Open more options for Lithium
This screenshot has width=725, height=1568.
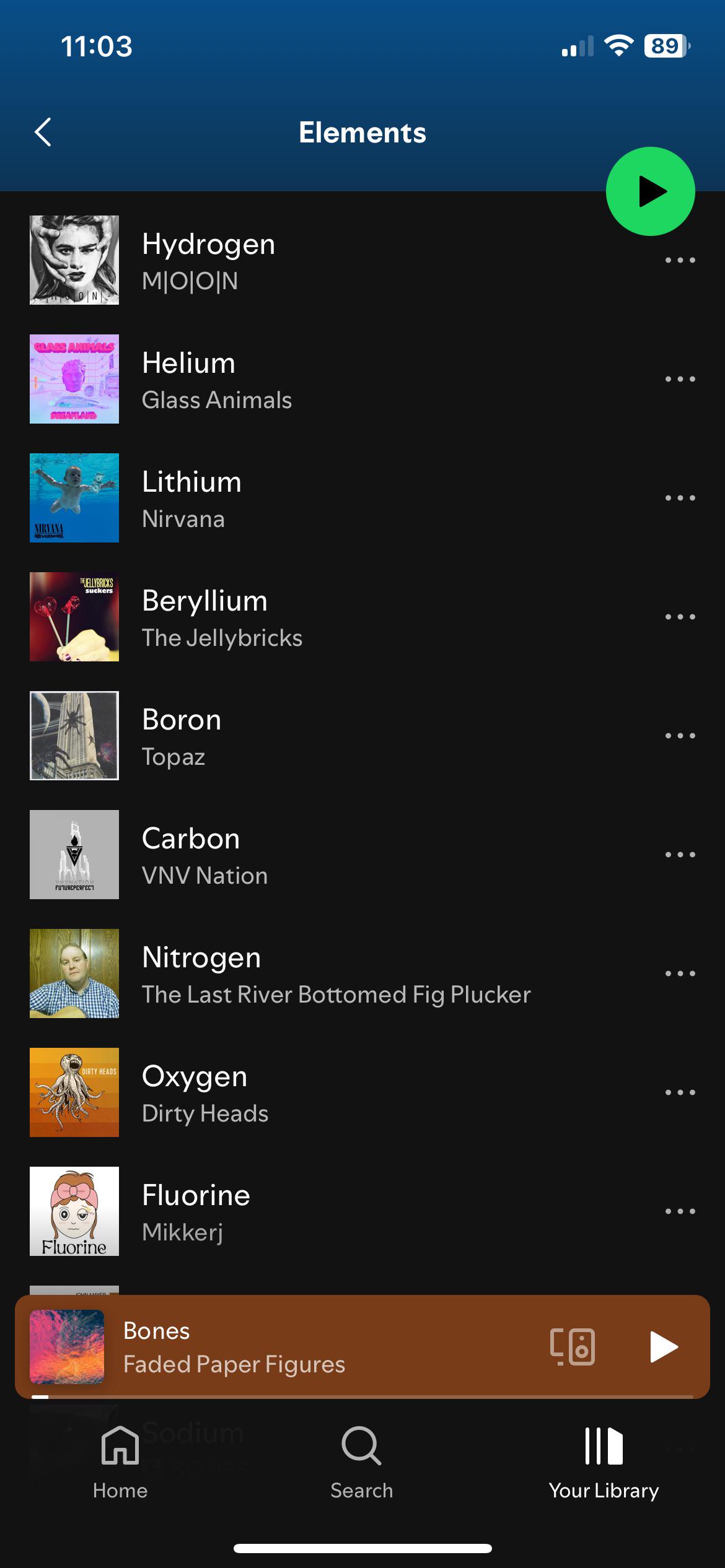[680, 498]
